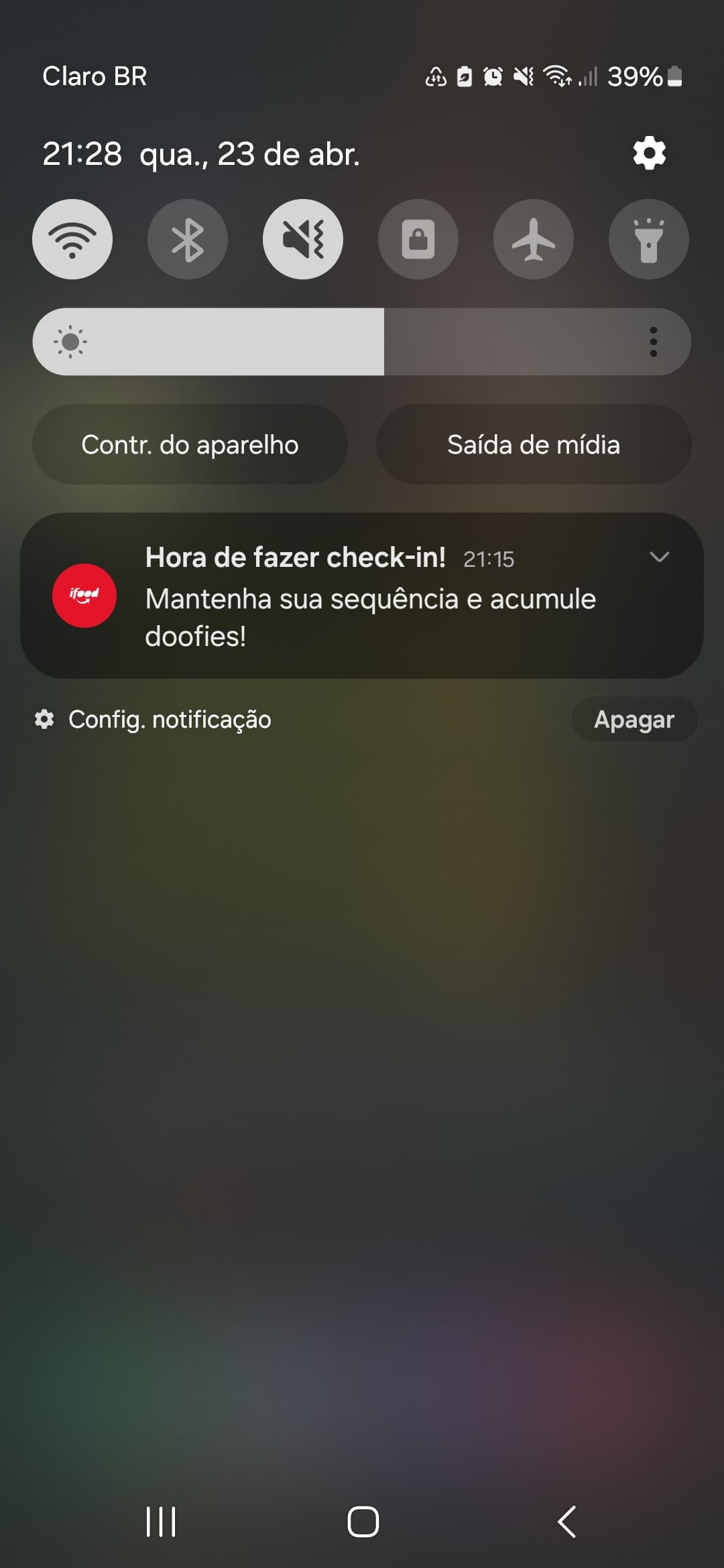Open Contr. do aparelho
The width and height of the screenshot is (724, 1568).
pyautogui.click(x=190, y=444)
